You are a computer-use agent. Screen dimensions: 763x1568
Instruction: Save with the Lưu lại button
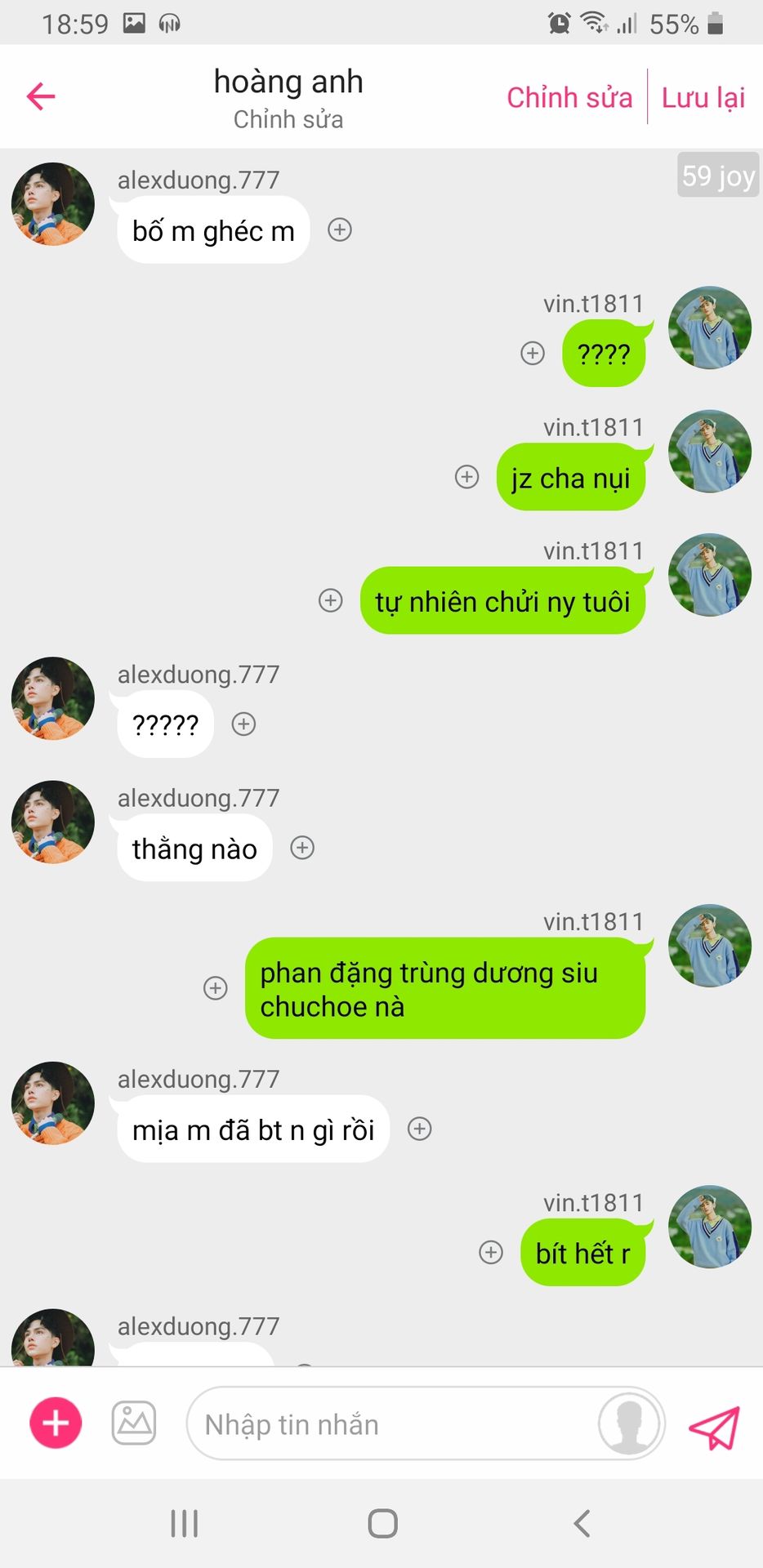click(x=703, y=98)
